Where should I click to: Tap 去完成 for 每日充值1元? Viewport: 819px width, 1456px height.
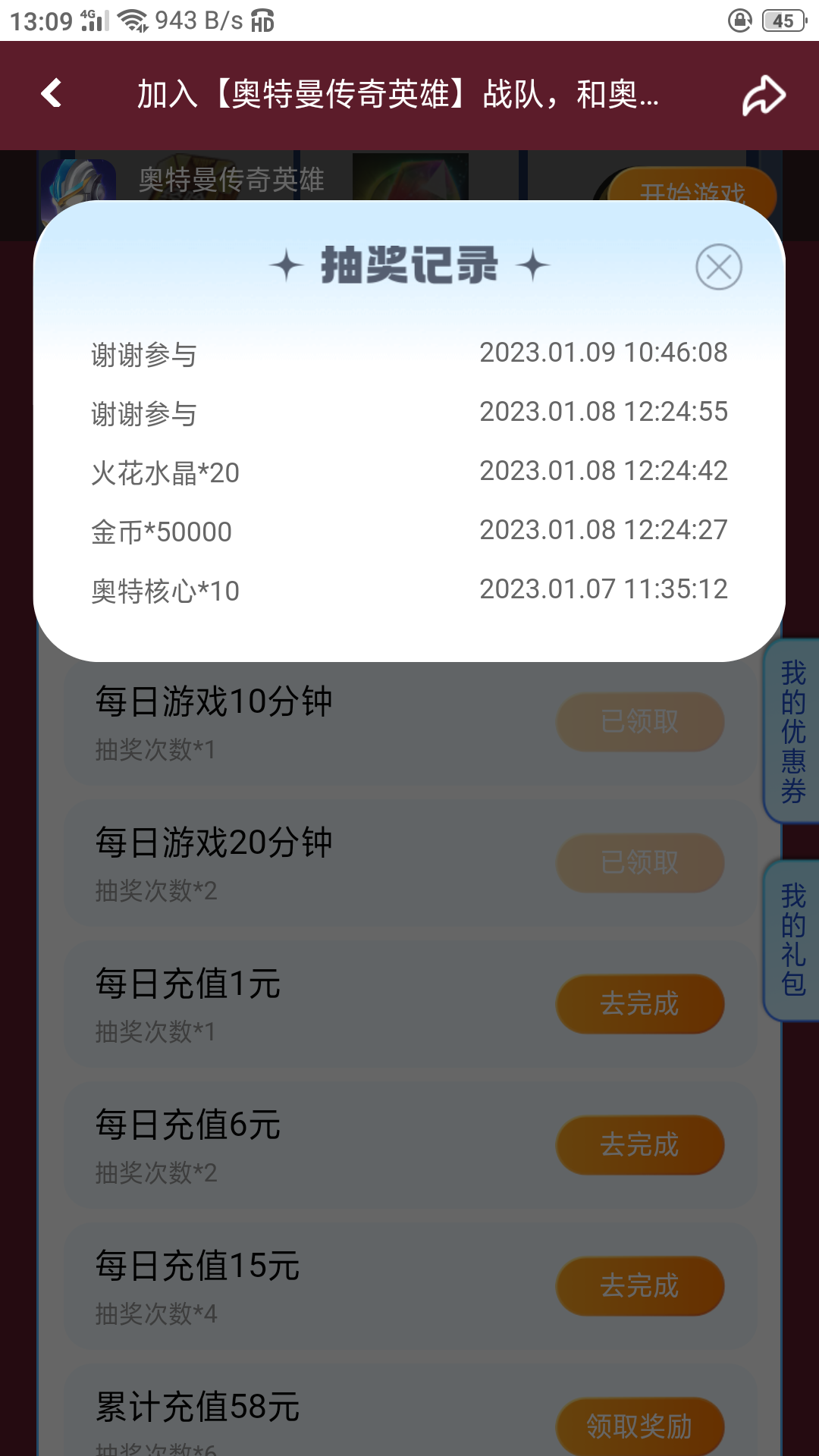(640, 1004)
